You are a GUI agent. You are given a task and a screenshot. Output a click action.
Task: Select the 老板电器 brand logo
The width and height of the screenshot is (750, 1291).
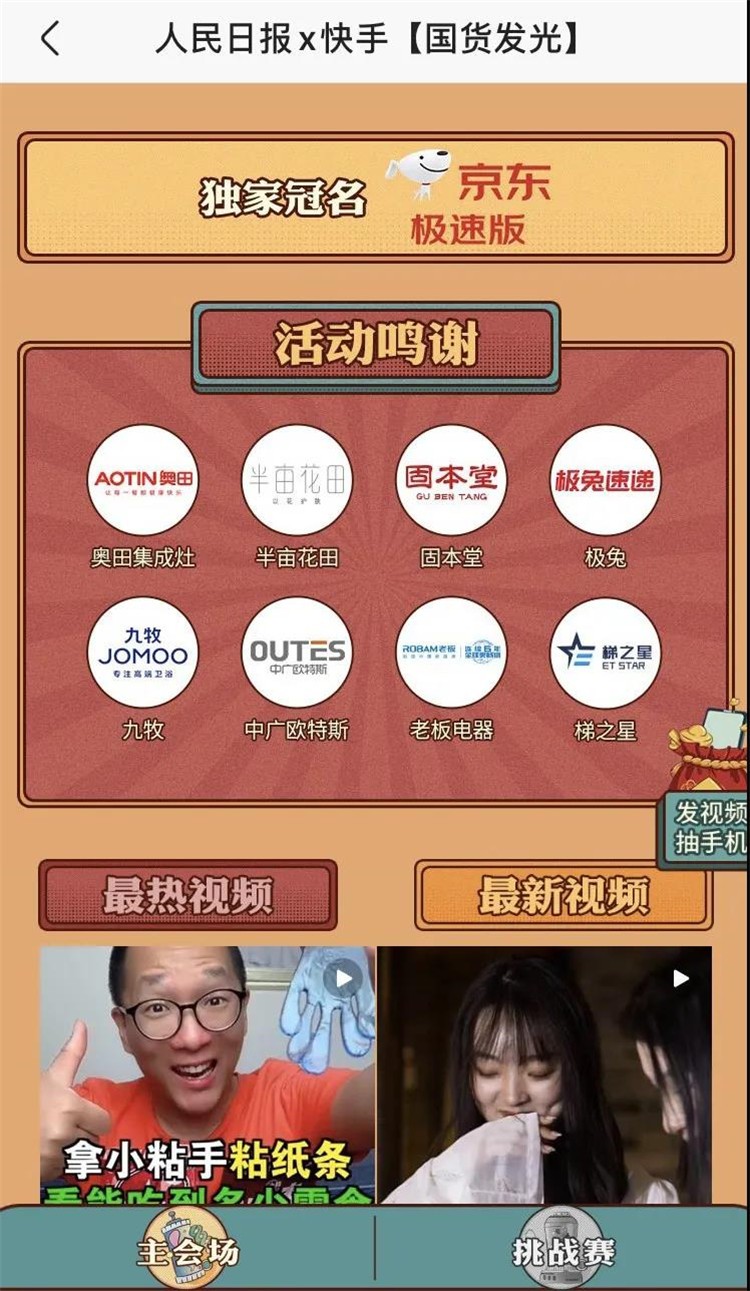tap(451, 652)
